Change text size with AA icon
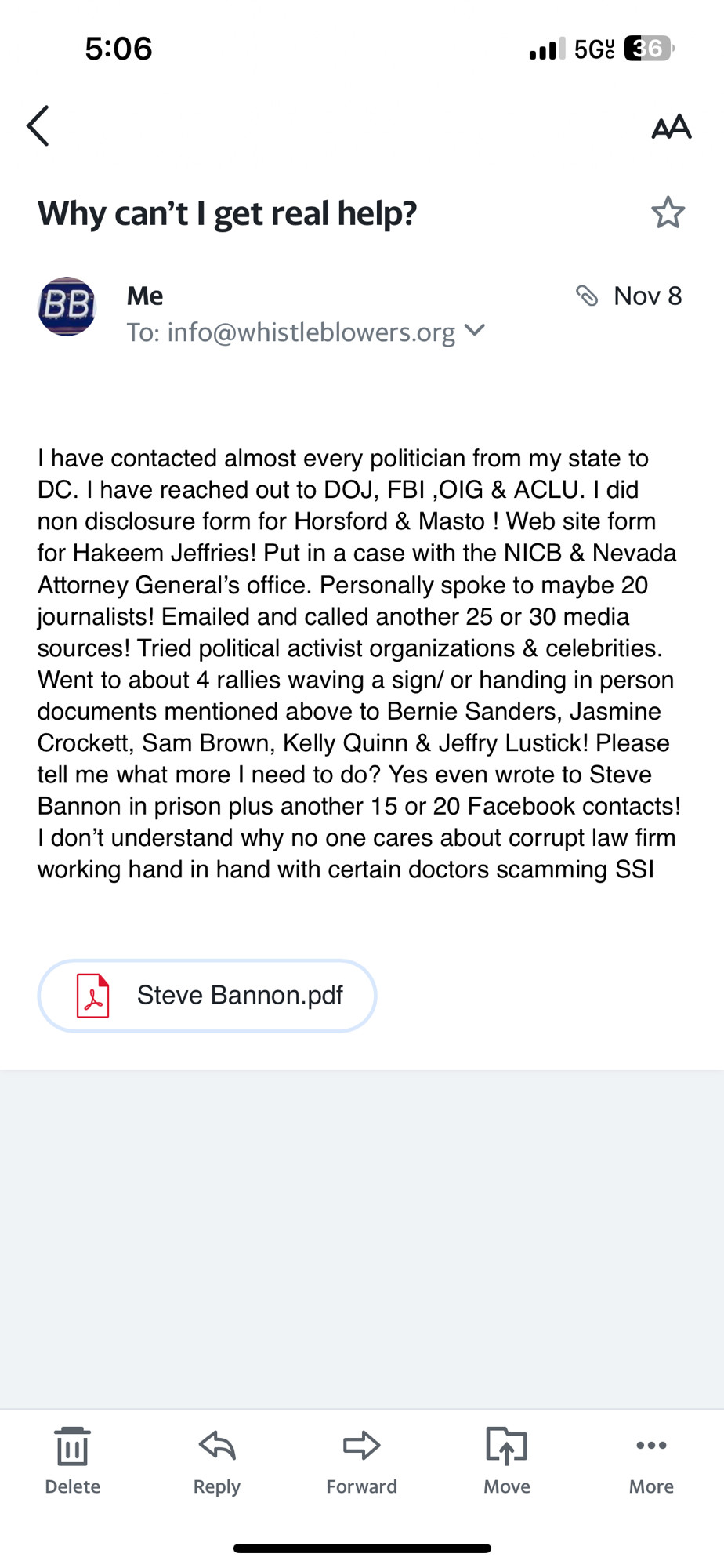The height and width of the screenshot is (1568, 724). point(672,127)
